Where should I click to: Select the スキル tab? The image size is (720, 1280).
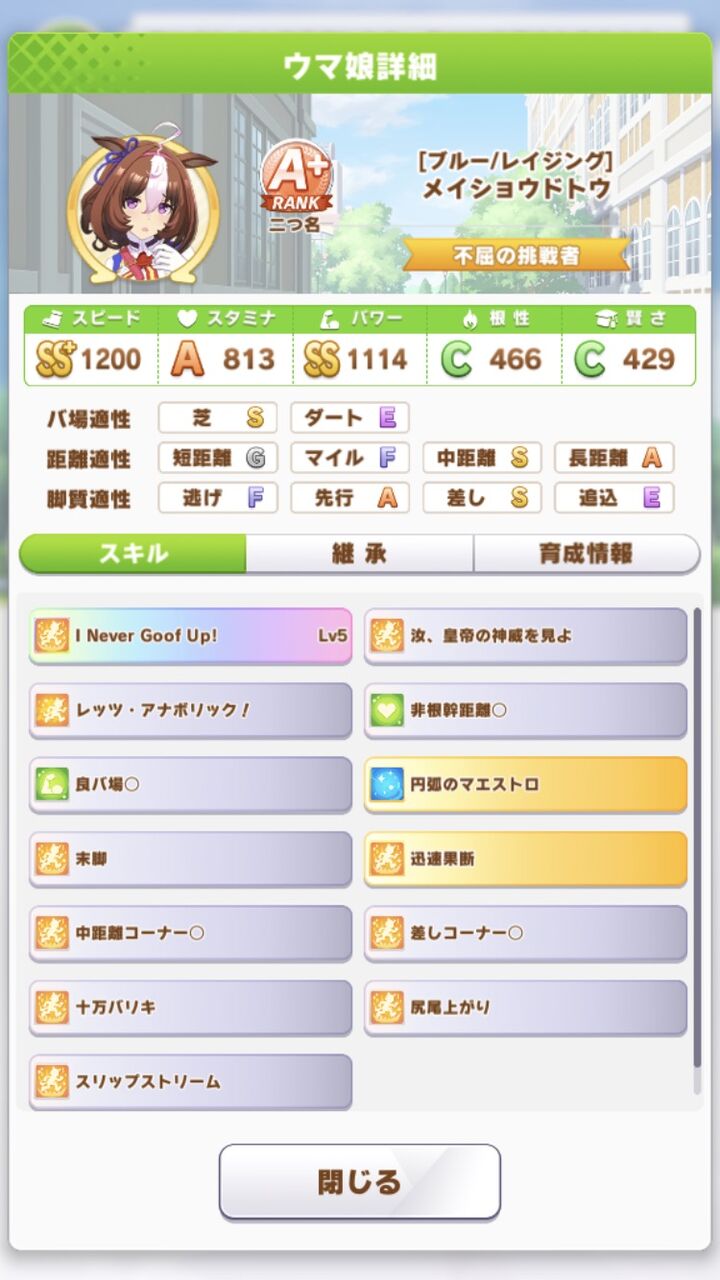click(x=130, y=550)
